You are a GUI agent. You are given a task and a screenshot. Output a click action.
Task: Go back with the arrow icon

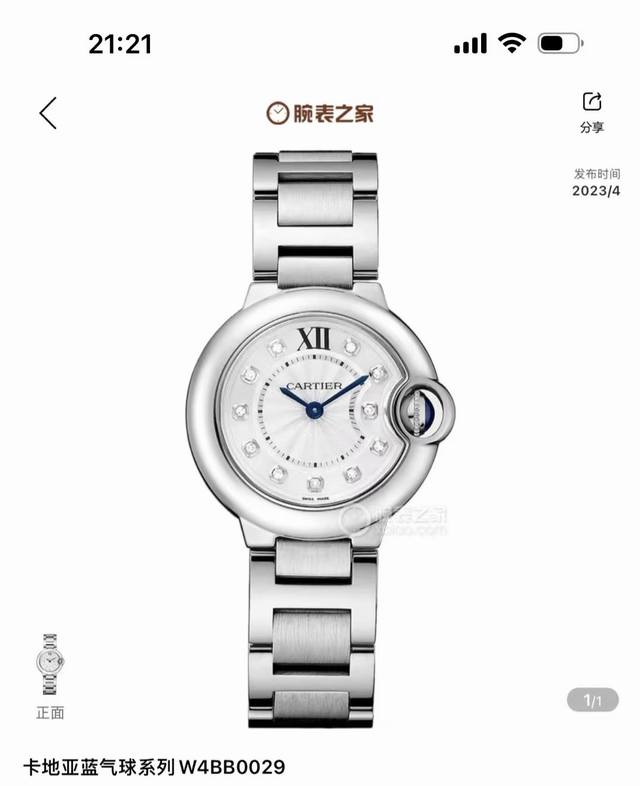tap(49, 113)
